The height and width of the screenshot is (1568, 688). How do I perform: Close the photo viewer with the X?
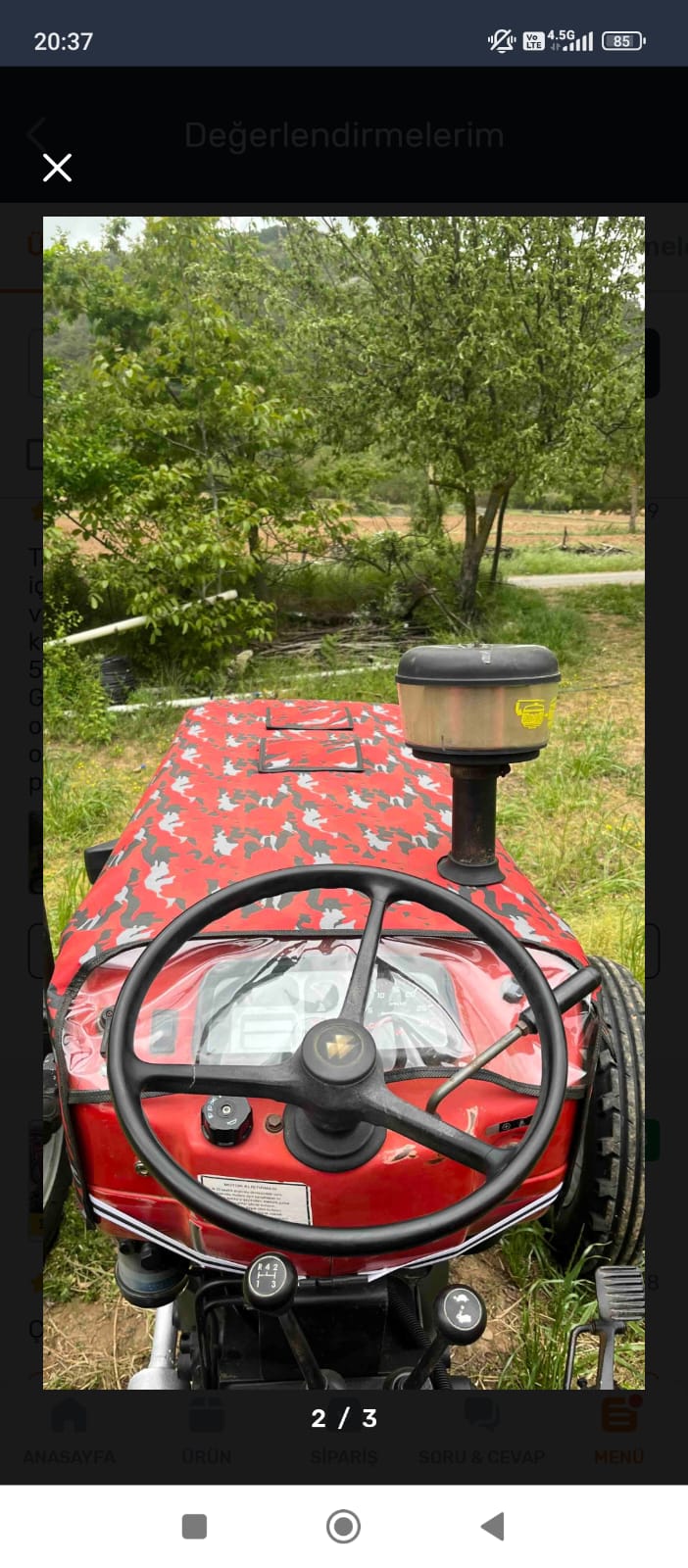coord(57,168)
